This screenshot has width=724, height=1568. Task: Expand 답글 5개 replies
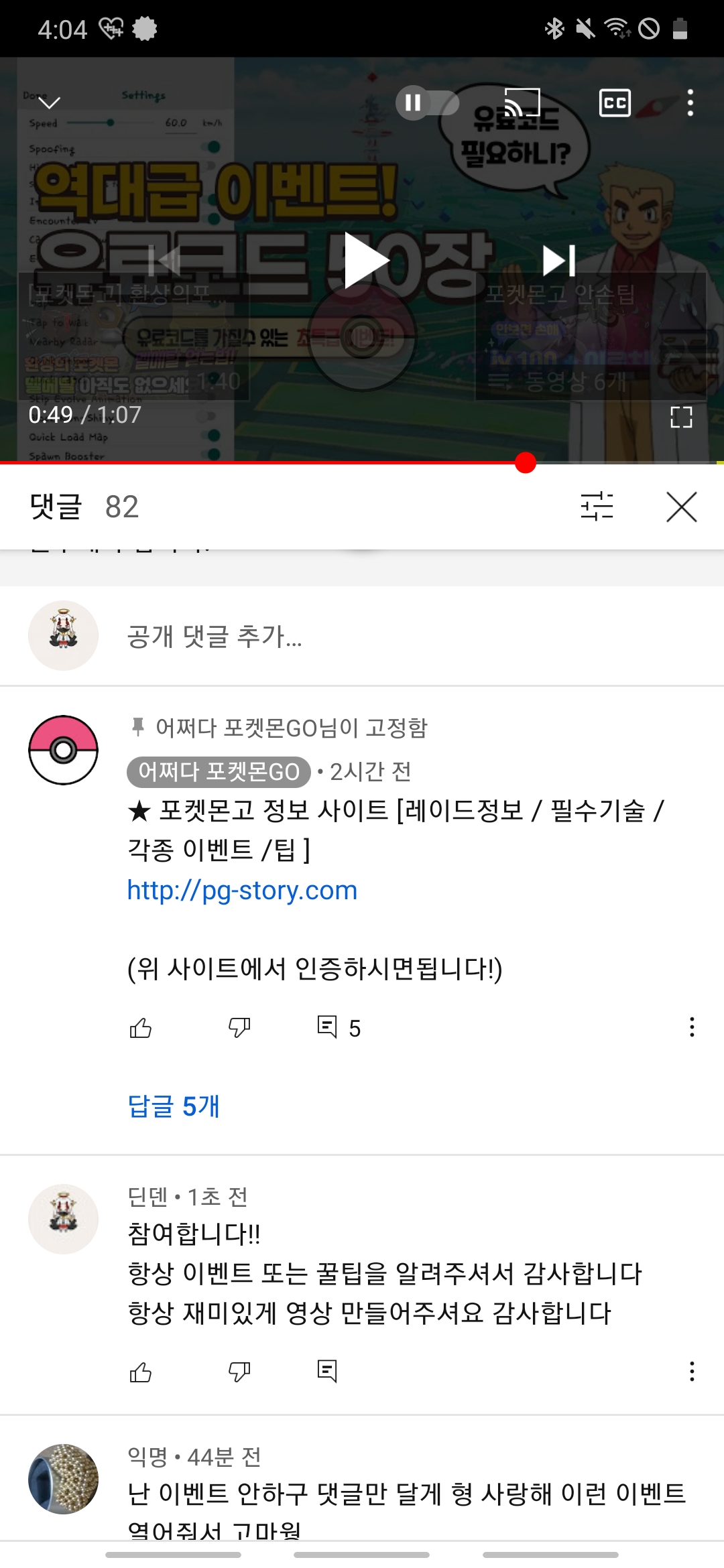(x=174, y=1106)
